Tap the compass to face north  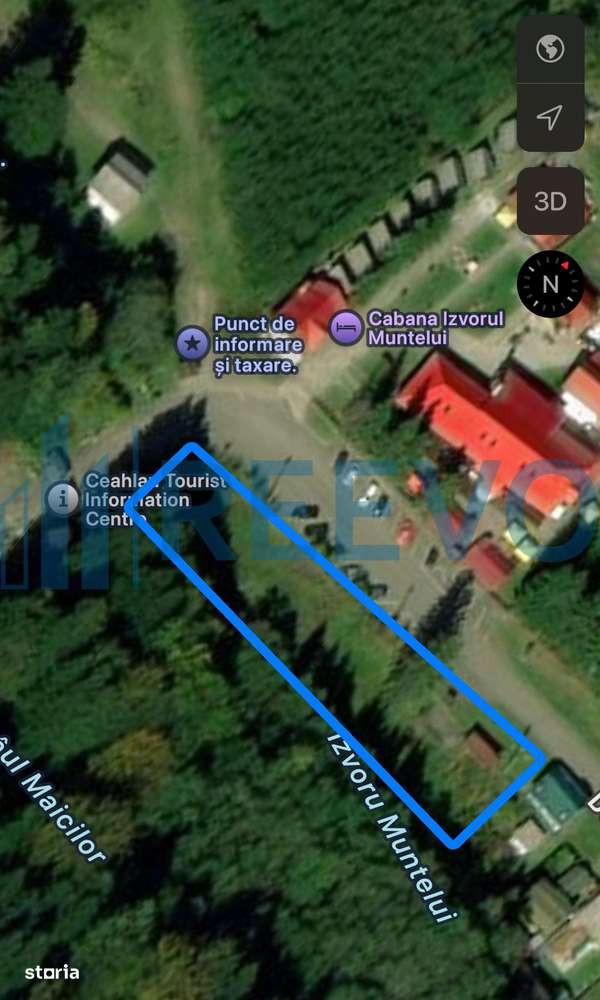click(550, 284)
